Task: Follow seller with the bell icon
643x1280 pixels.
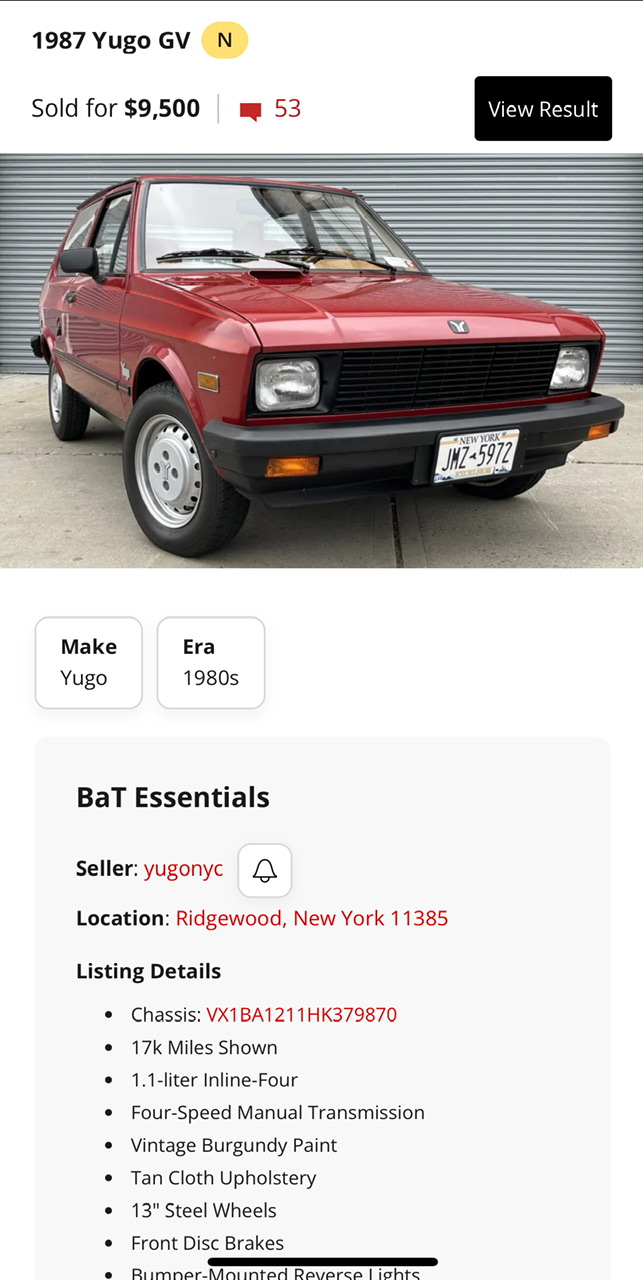Action: (x=265, y=870)
